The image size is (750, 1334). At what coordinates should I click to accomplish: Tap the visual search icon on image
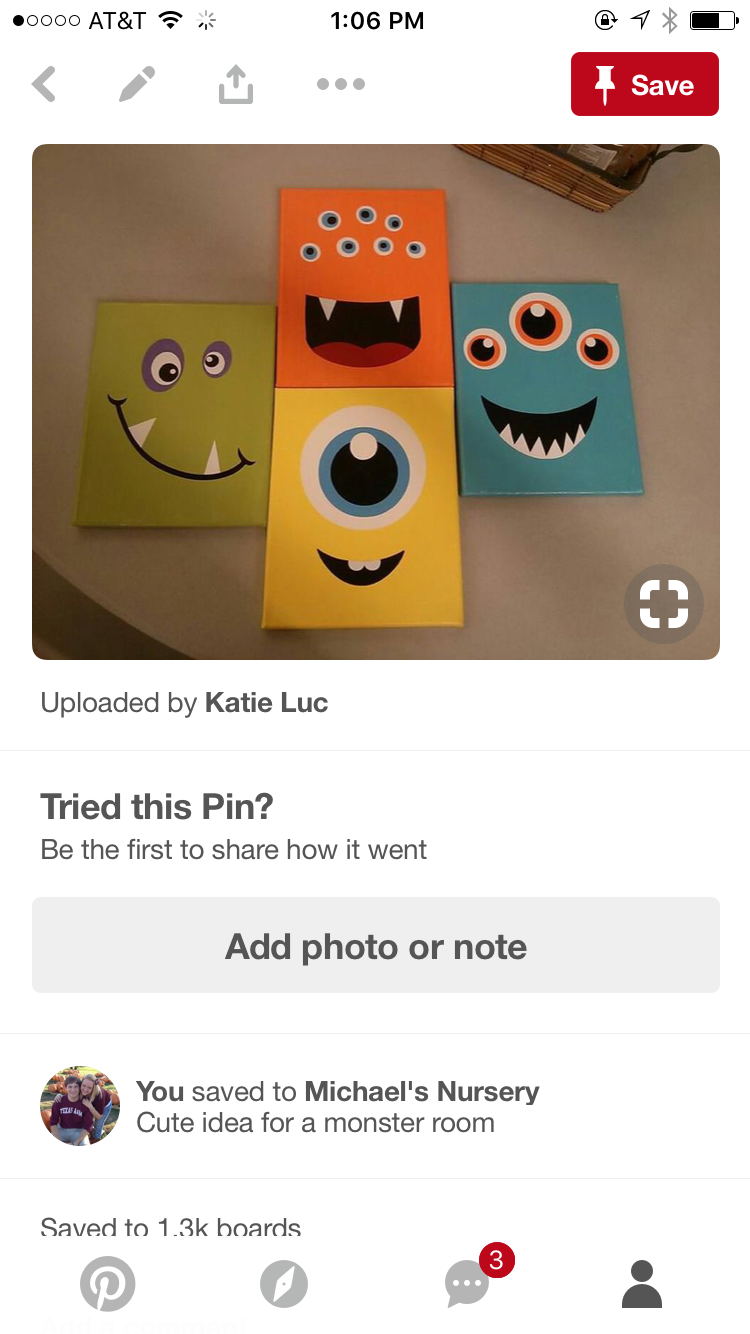pyautogui.click(x=664, y=603)
